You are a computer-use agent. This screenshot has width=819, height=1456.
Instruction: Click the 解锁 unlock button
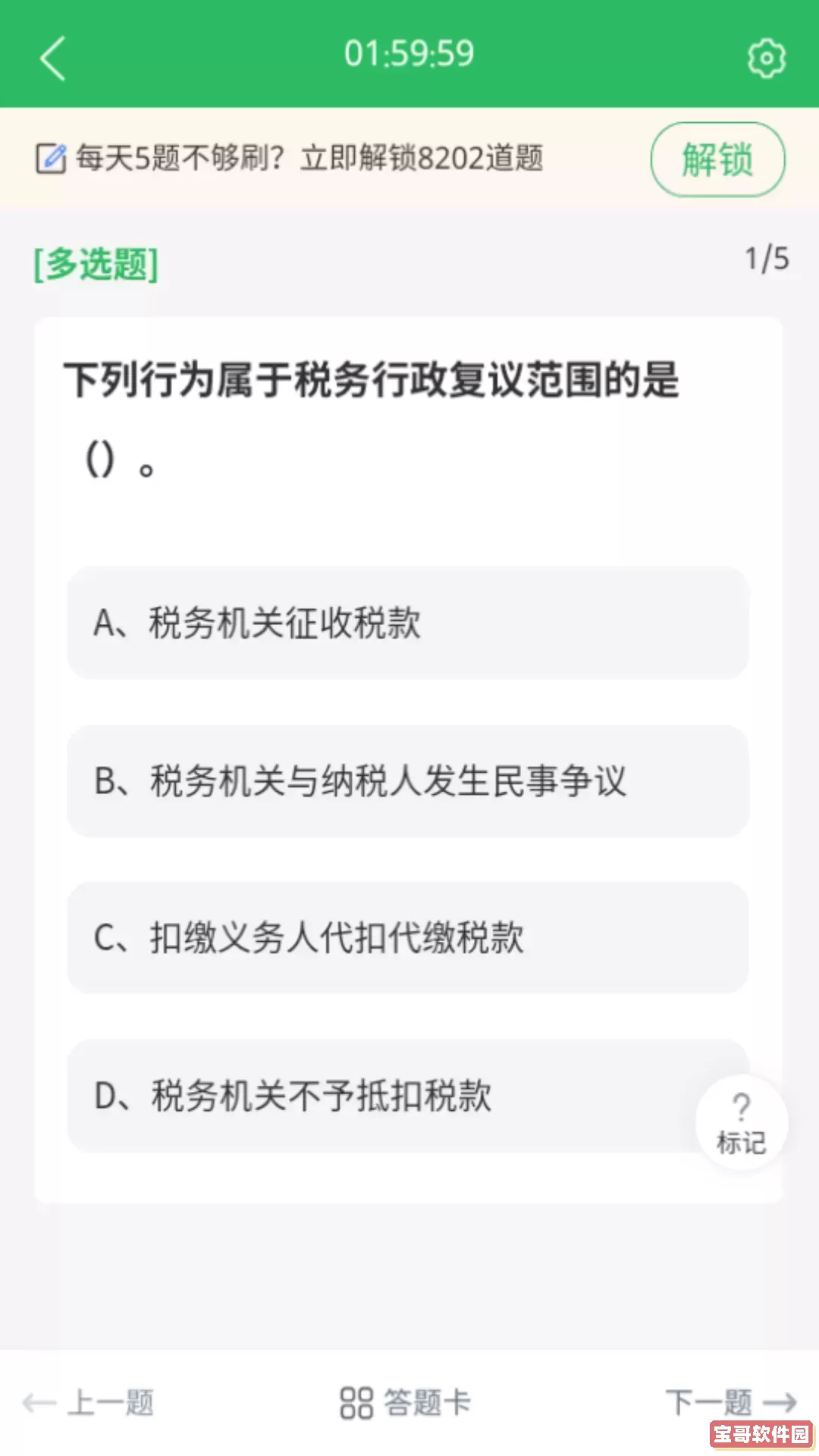click(x=717, y=158)
